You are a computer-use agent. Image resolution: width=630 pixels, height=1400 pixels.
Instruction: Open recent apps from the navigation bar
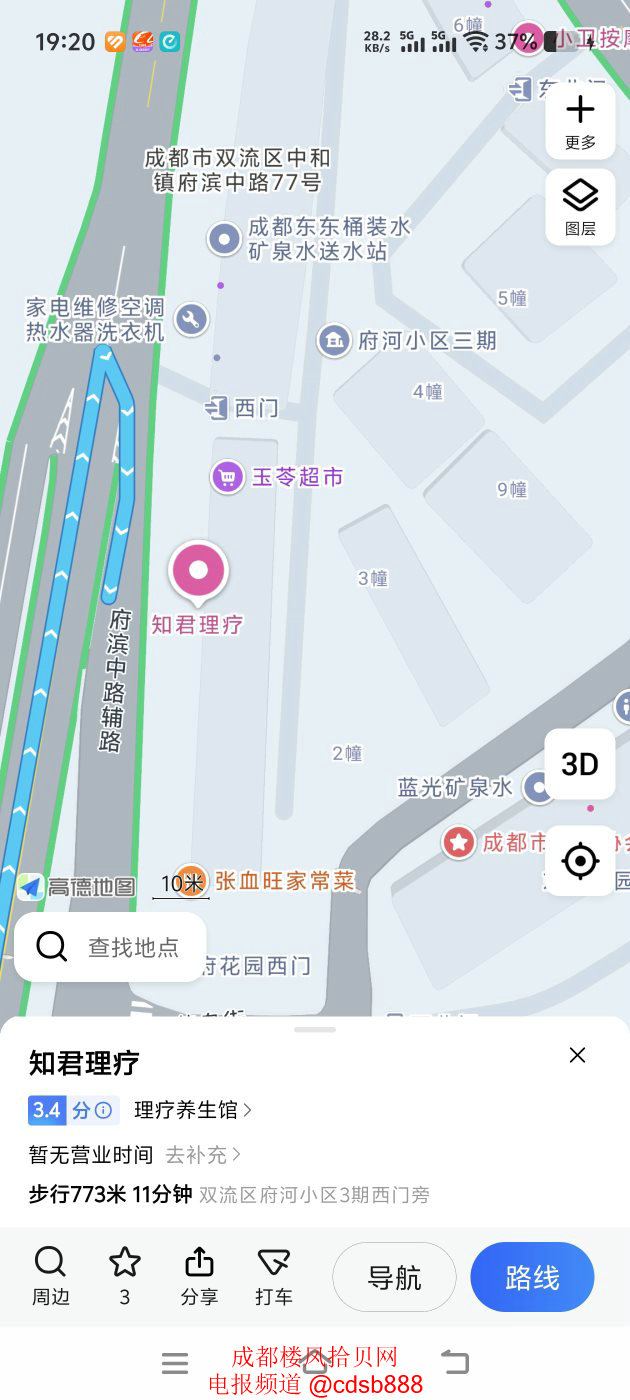click(x=175, y=1362)
